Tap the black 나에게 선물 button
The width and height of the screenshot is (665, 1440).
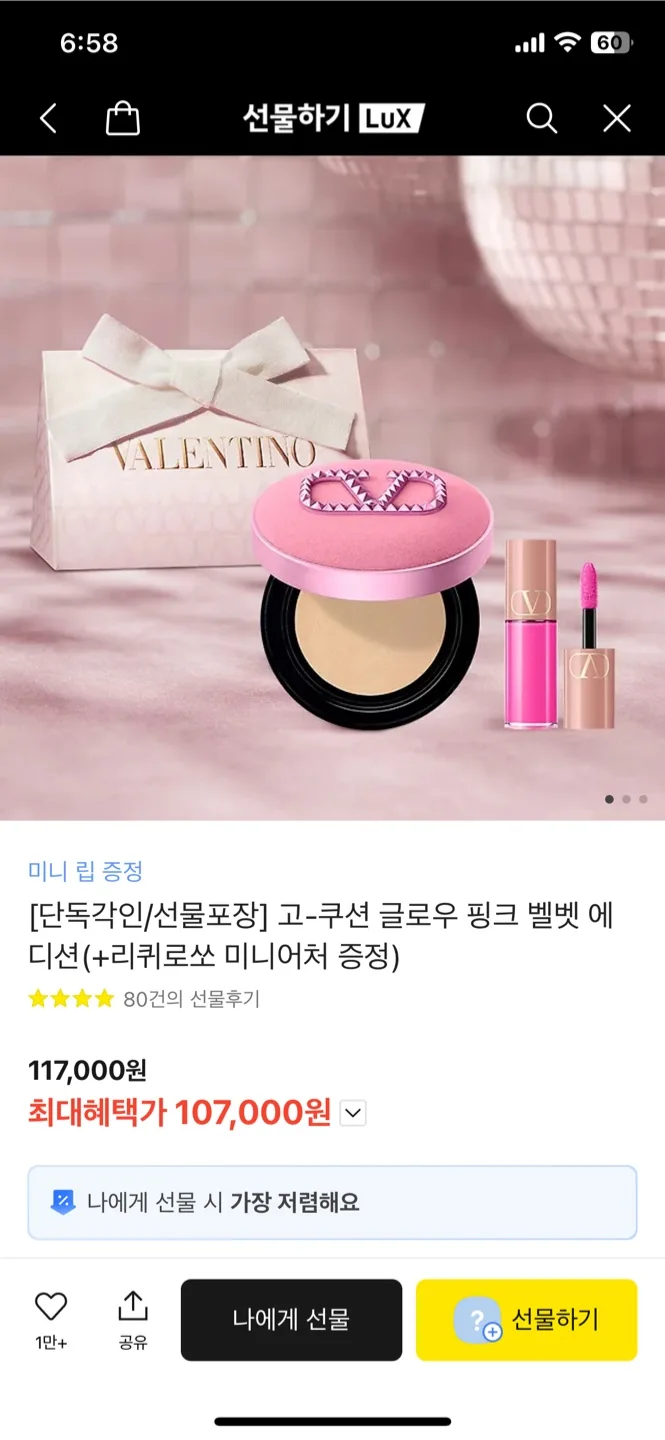pos(291,1320)
